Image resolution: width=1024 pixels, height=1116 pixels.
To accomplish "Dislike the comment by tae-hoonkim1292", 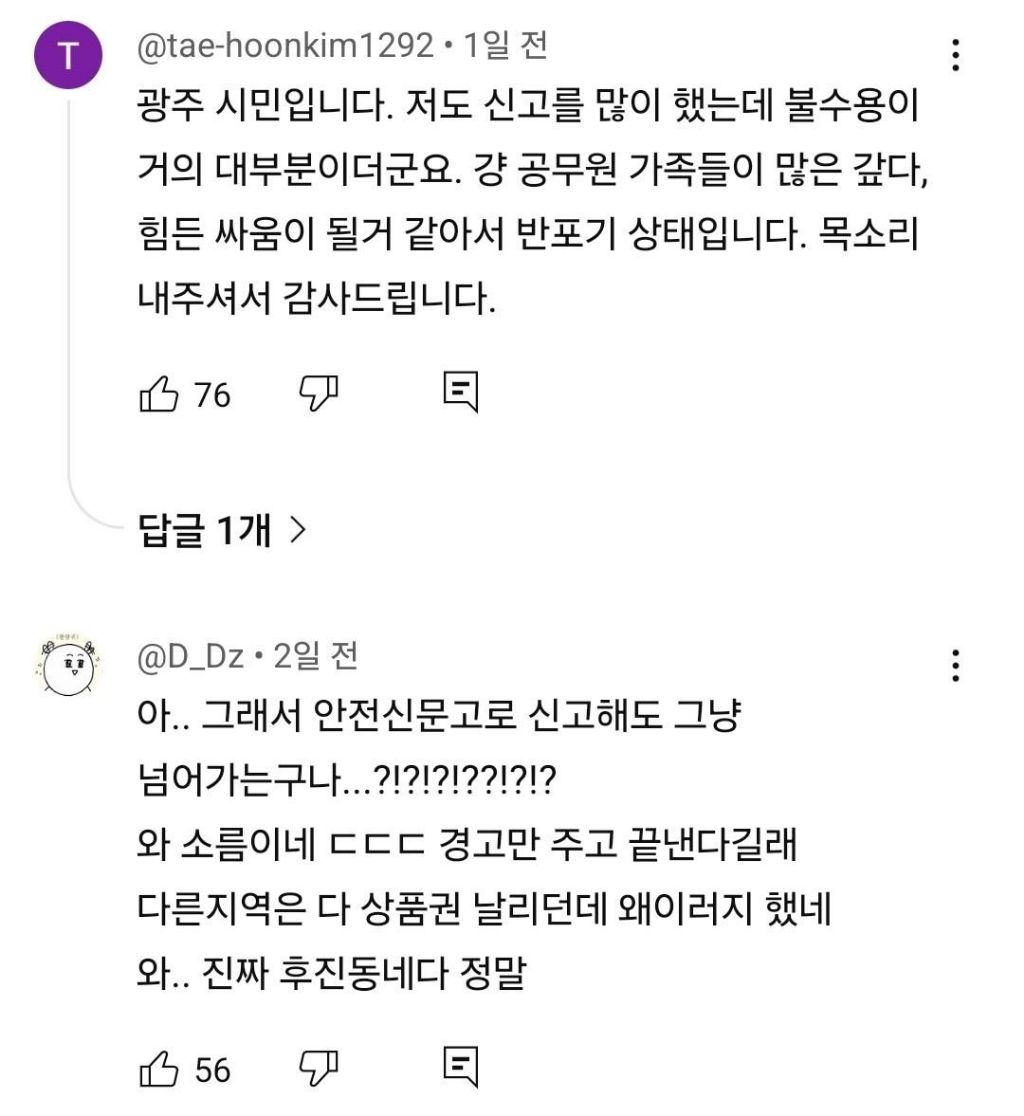I will [x=318, y=394].
